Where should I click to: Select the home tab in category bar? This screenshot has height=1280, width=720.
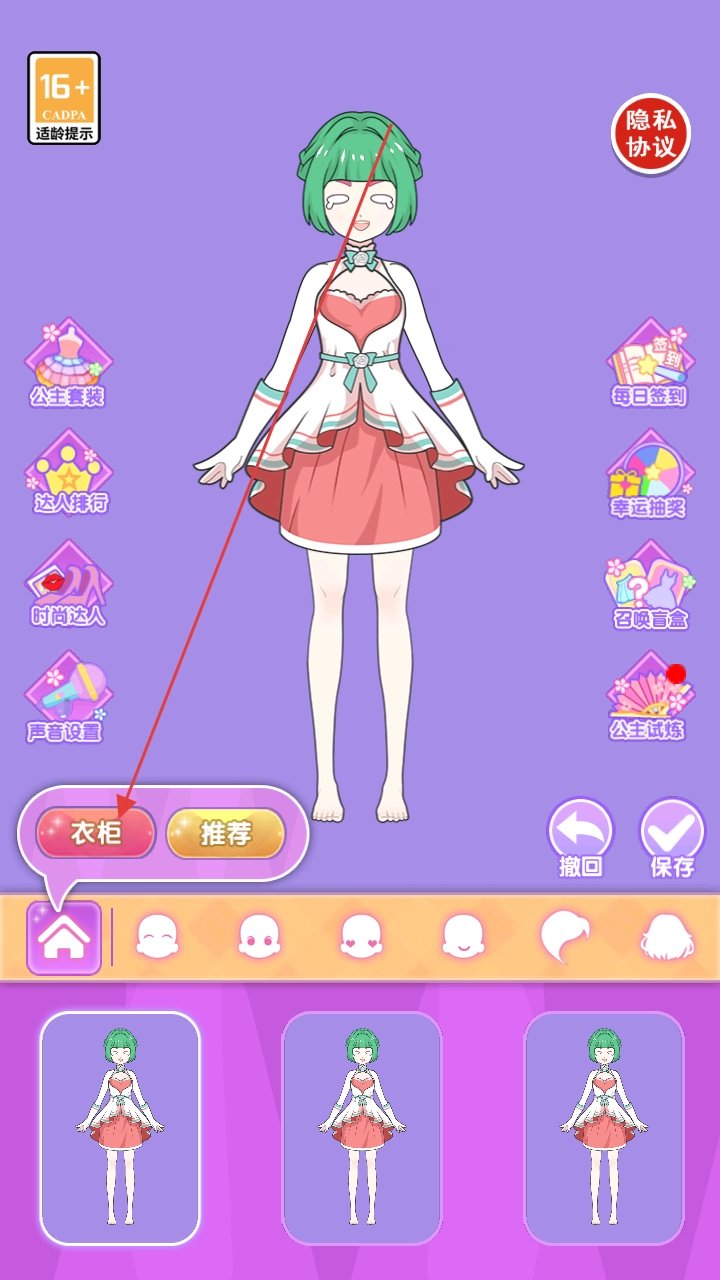point(64,938)
